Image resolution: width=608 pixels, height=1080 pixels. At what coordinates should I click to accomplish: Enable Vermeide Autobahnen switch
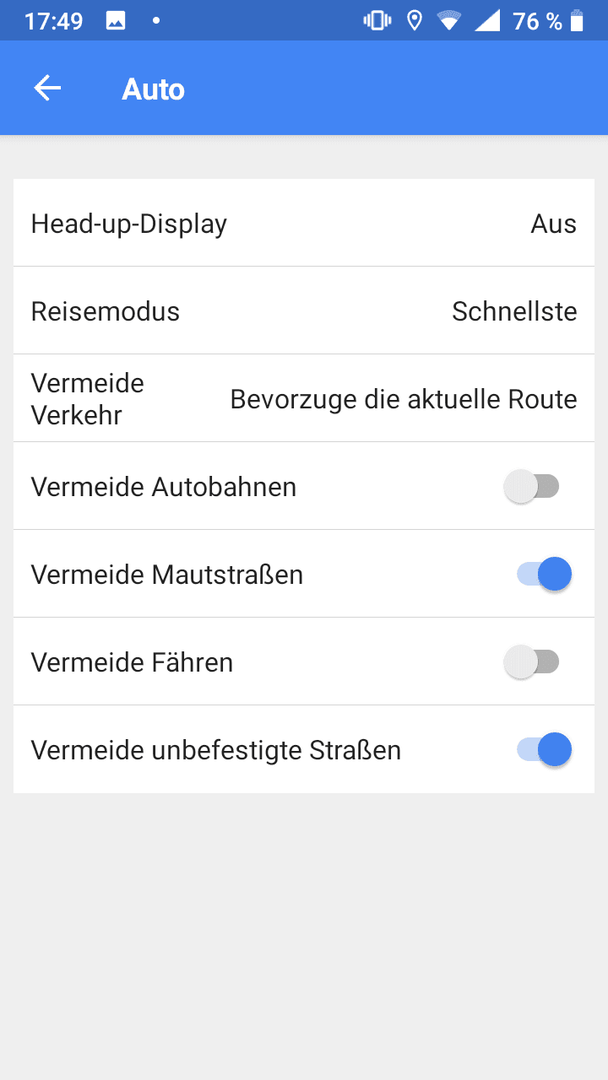[532, 486]
